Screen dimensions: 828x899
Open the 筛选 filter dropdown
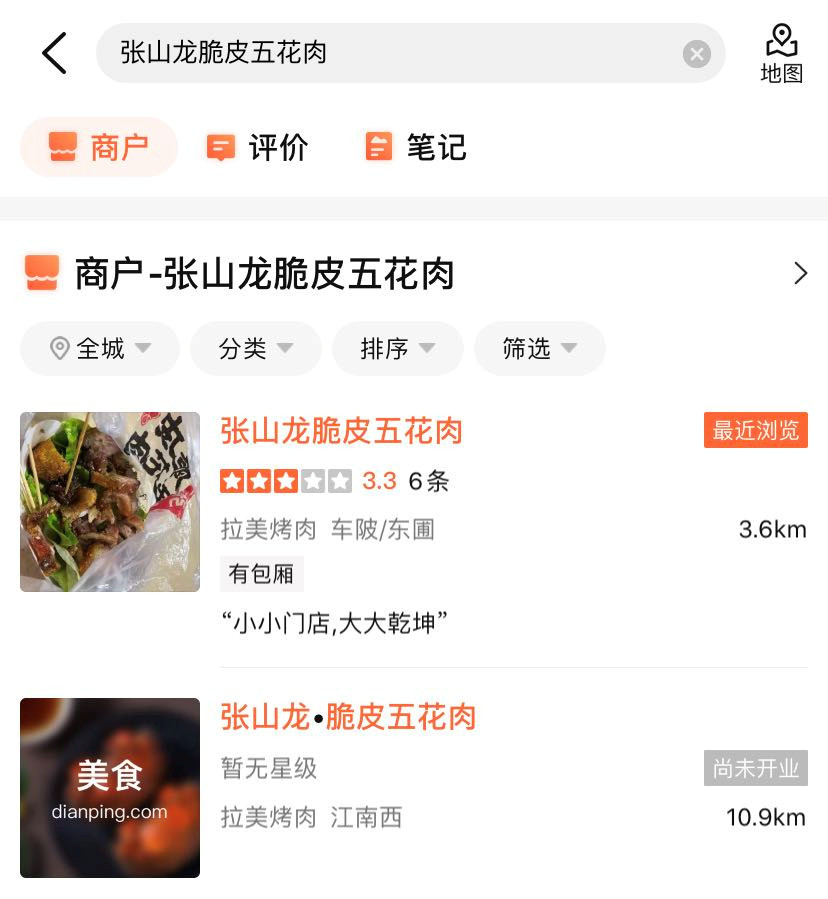[539, 348]
